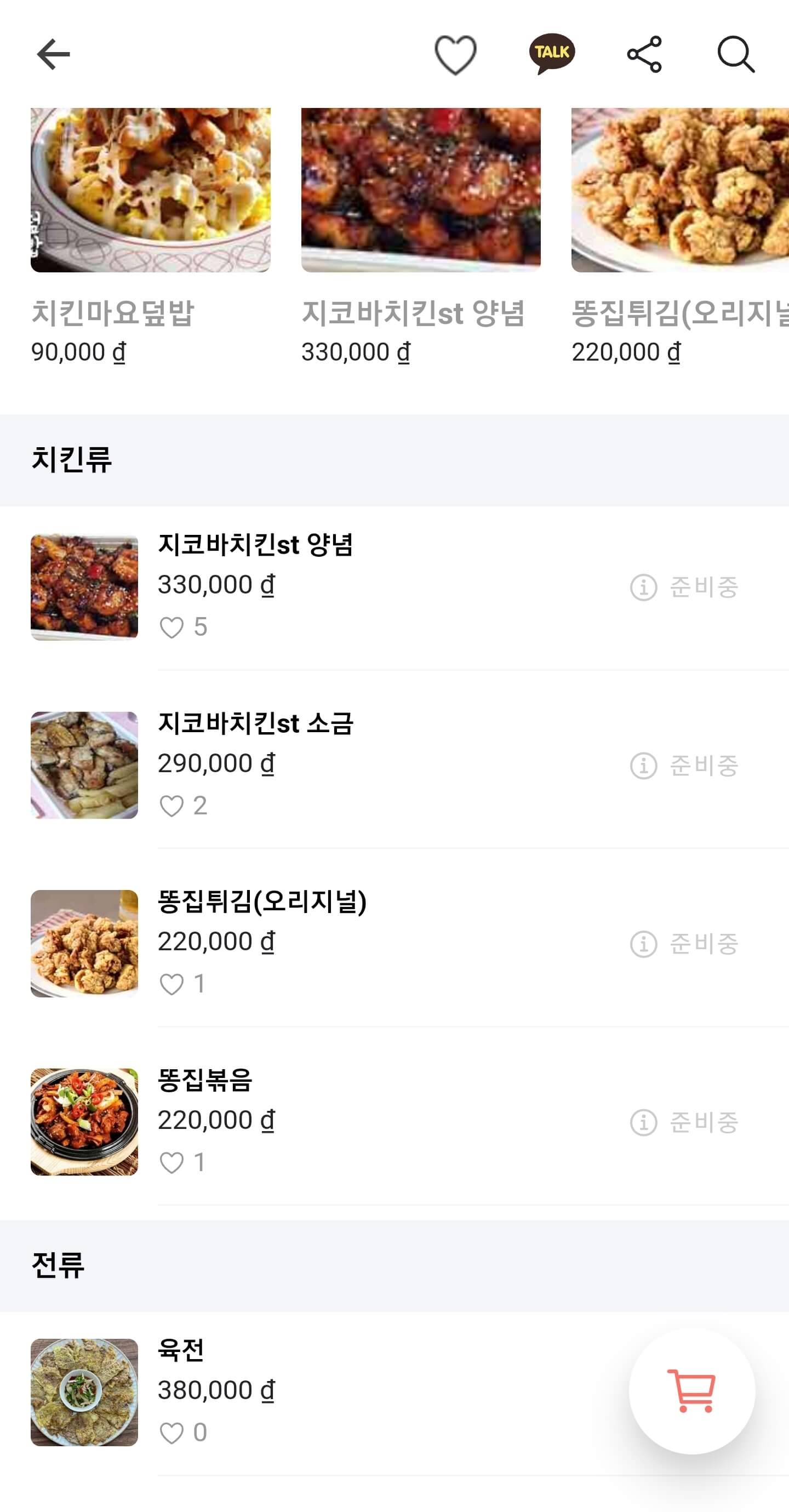Like the 지코바치킨st 양념 list item
This screenshot has height=1512, width=789.
tap(171, 627)
